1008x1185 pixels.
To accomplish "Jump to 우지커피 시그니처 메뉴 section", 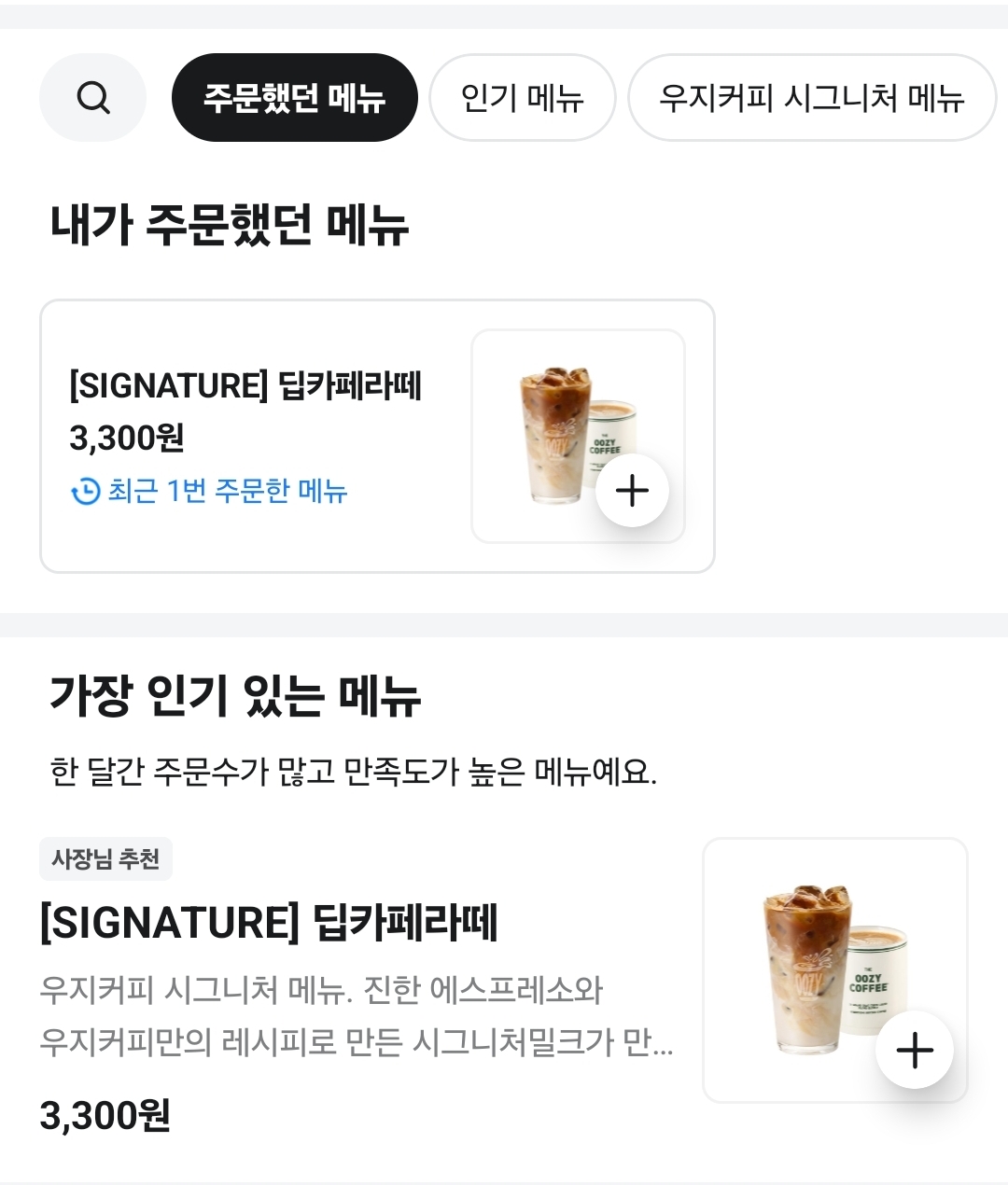I will 811,98.
